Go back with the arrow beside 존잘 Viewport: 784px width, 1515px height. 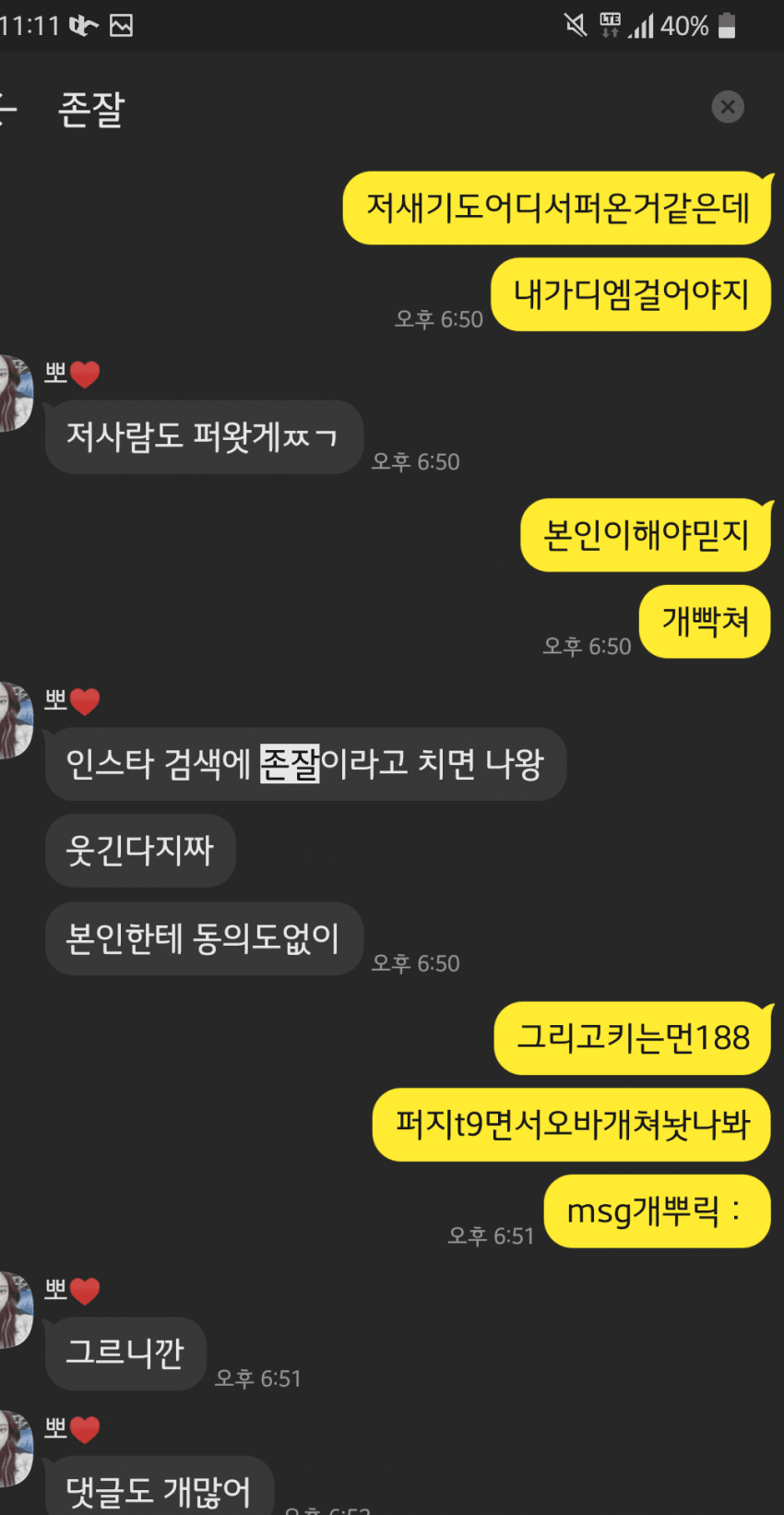(7, 108)
